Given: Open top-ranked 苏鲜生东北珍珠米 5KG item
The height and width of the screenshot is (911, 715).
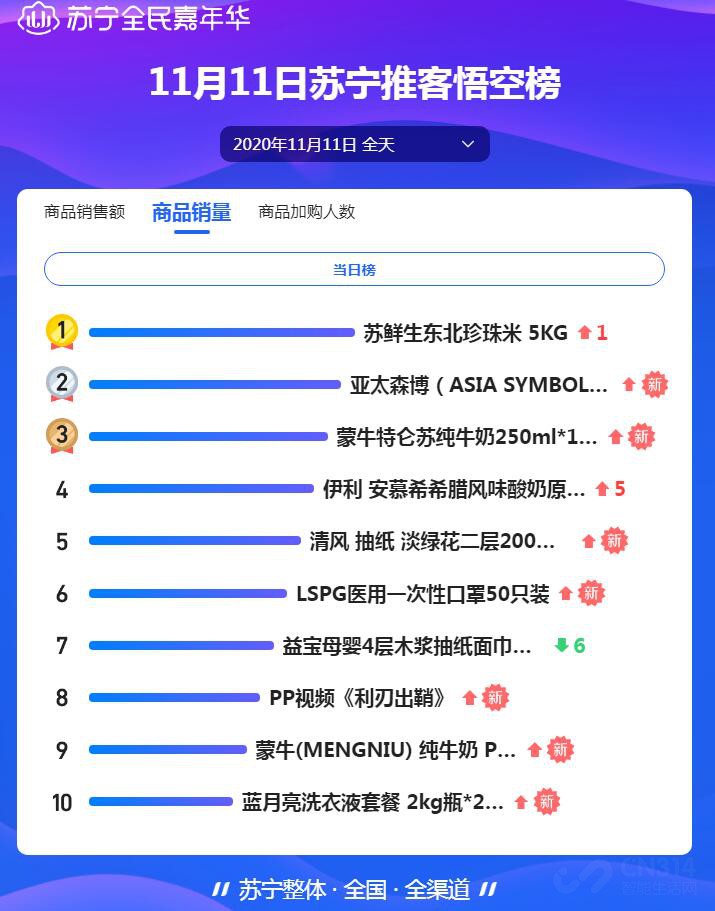Looking at the screenshot, I should (465, 333).
